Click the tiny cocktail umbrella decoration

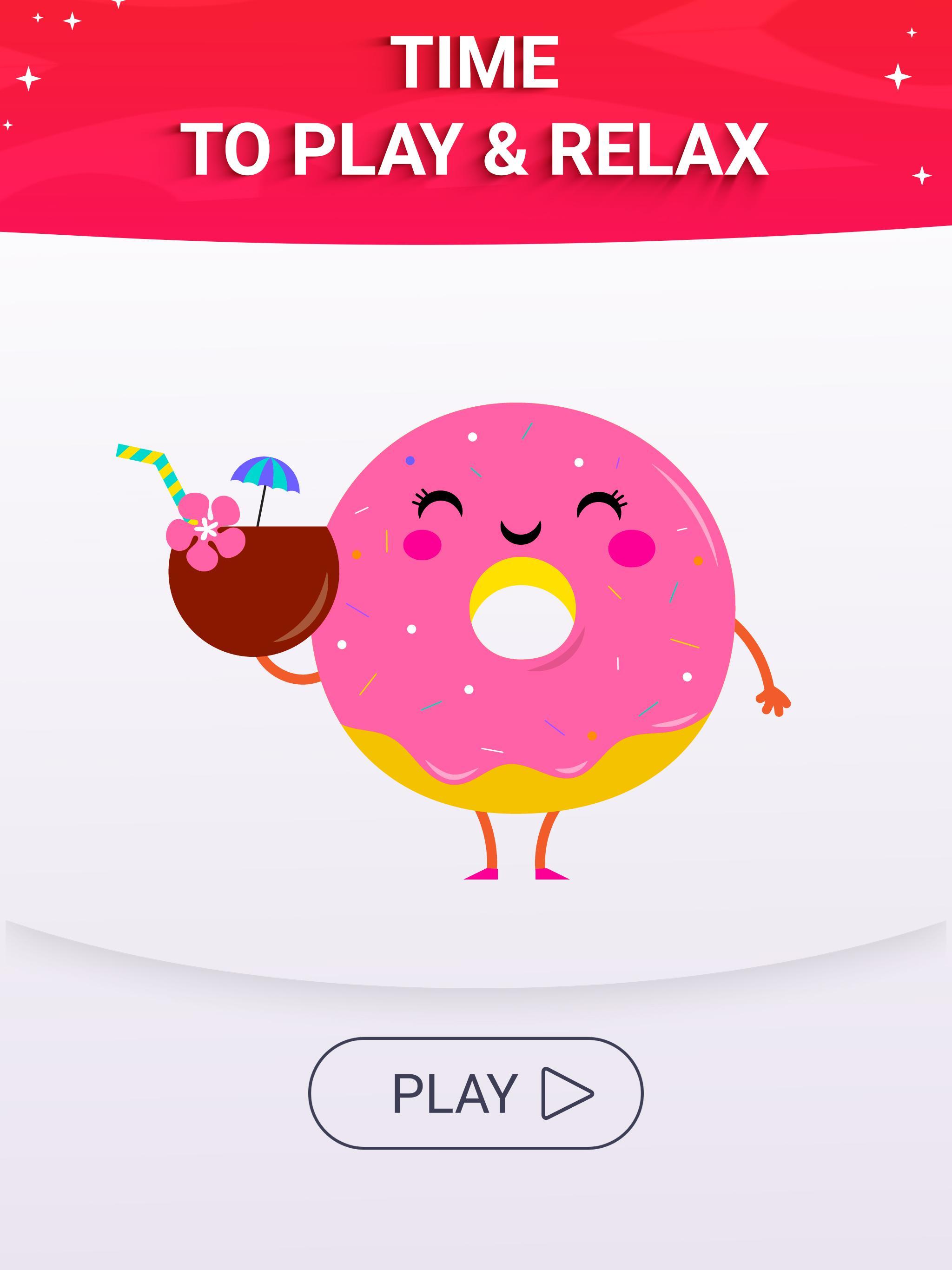(267, 471)
